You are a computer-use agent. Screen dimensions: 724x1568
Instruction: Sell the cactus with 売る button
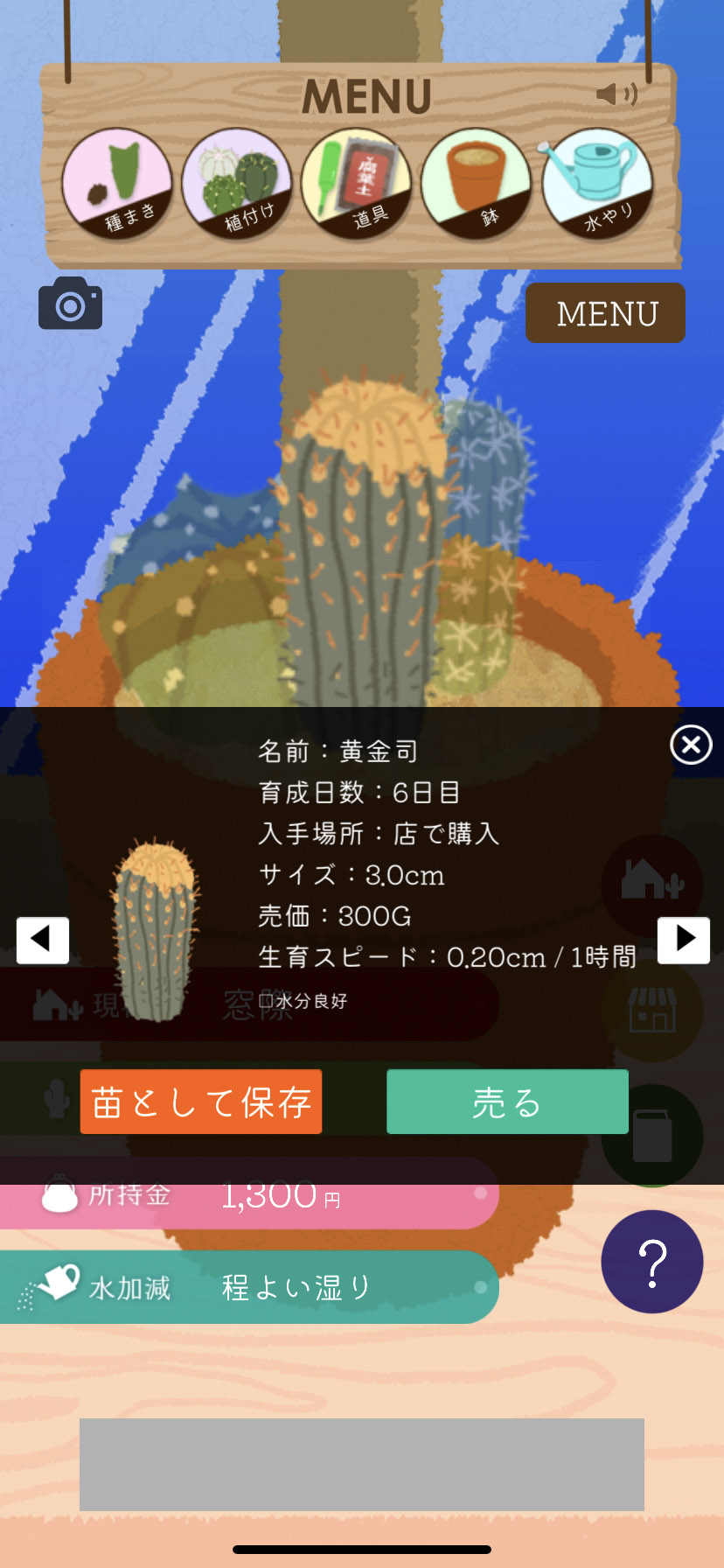507,1102
